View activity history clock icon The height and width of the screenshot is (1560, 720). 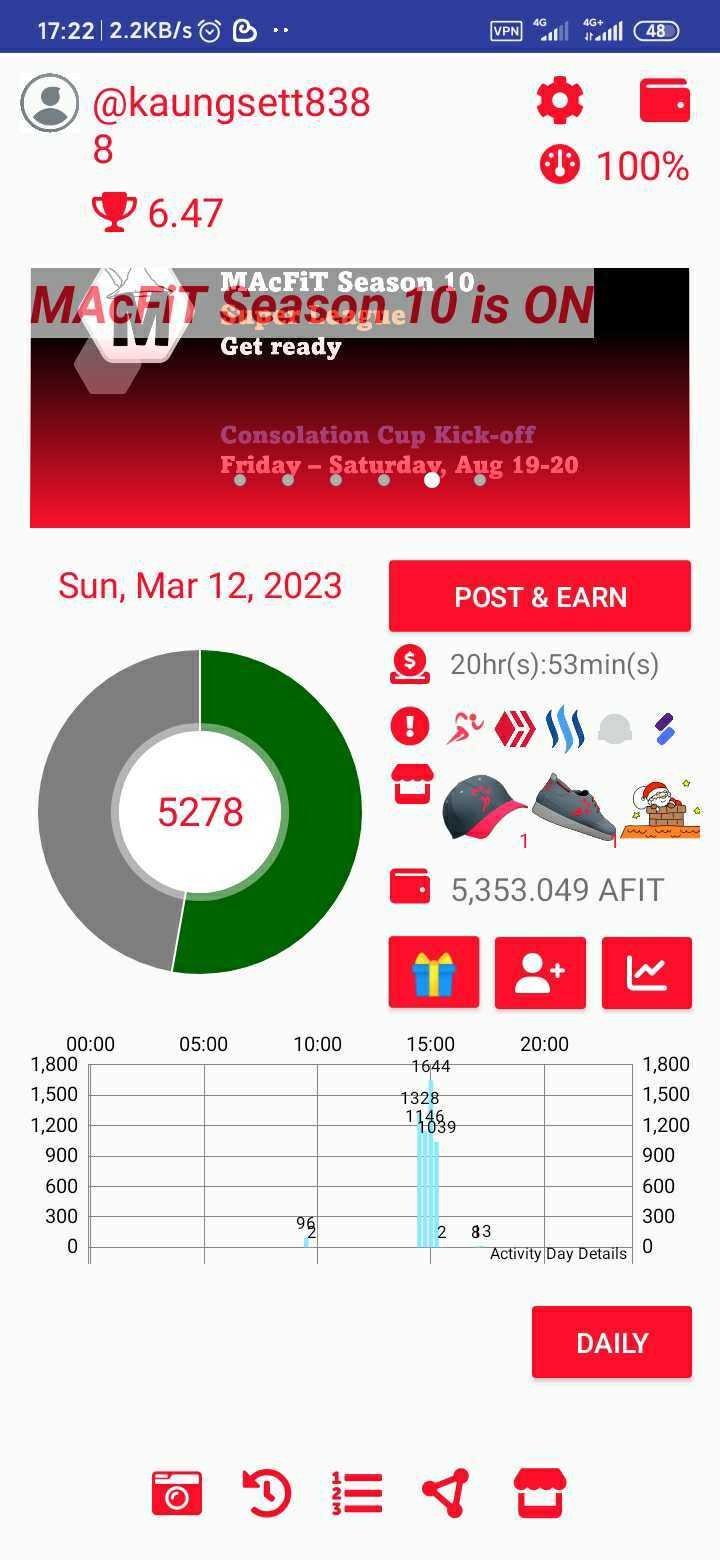click(267, 1493)
